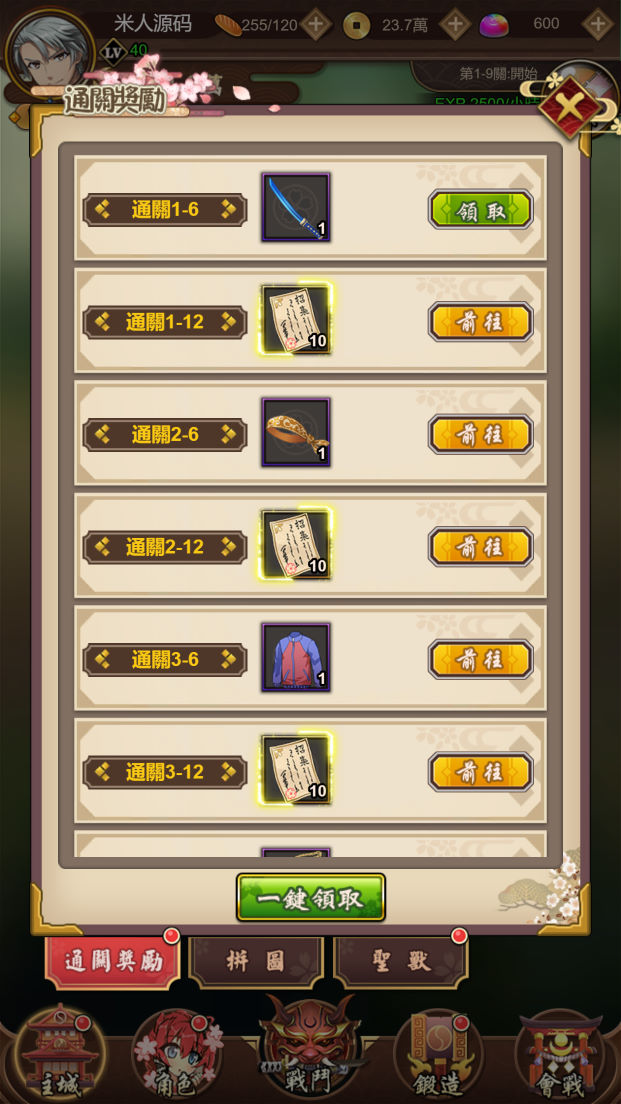This screenshot has height=1104, width=621.
Task: Open the 拼圖 puzzle tab
Action: 255,962
